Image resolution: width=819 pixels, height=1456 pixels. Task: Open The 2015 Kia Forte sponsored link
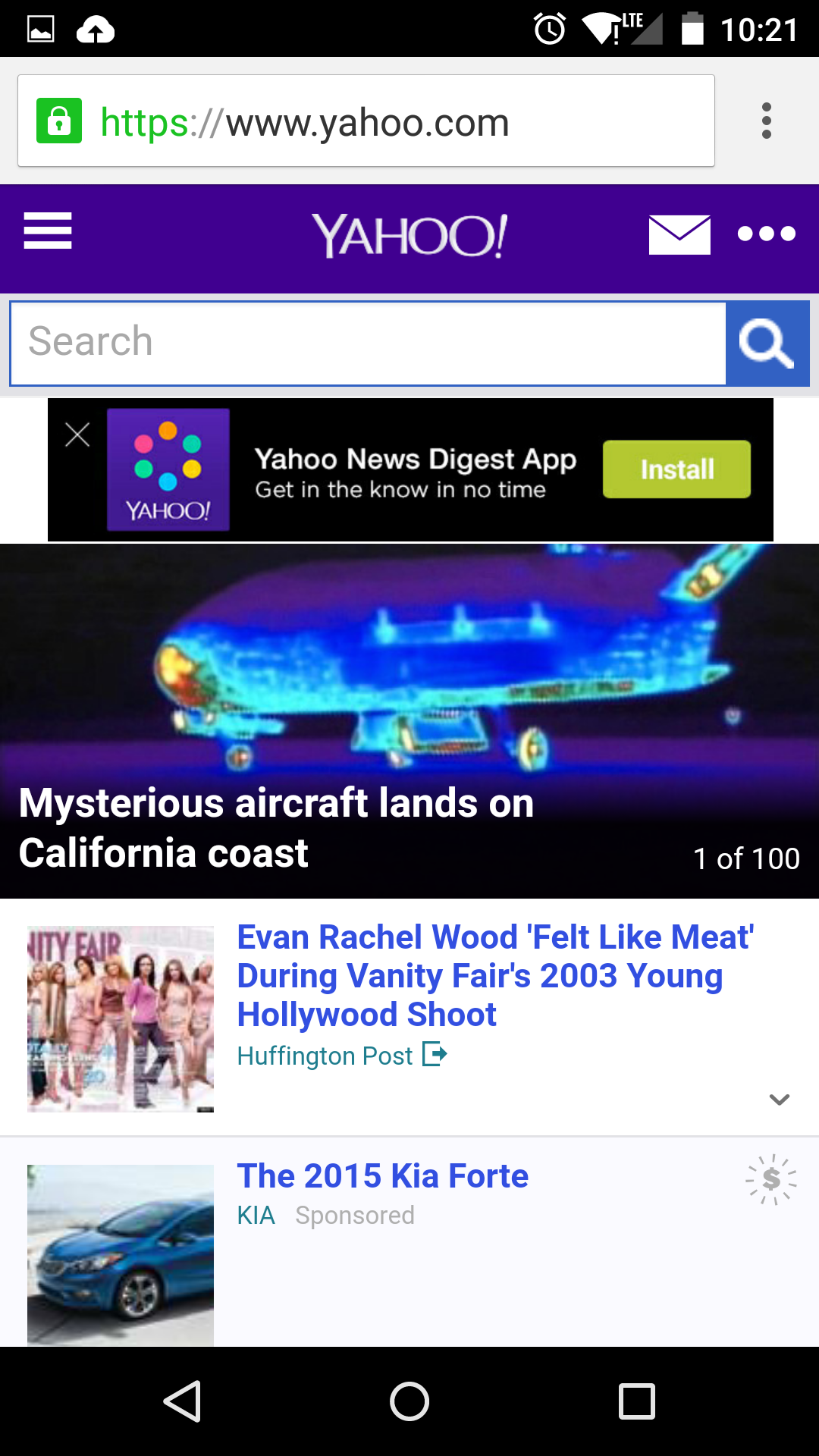pos(382,1175)
